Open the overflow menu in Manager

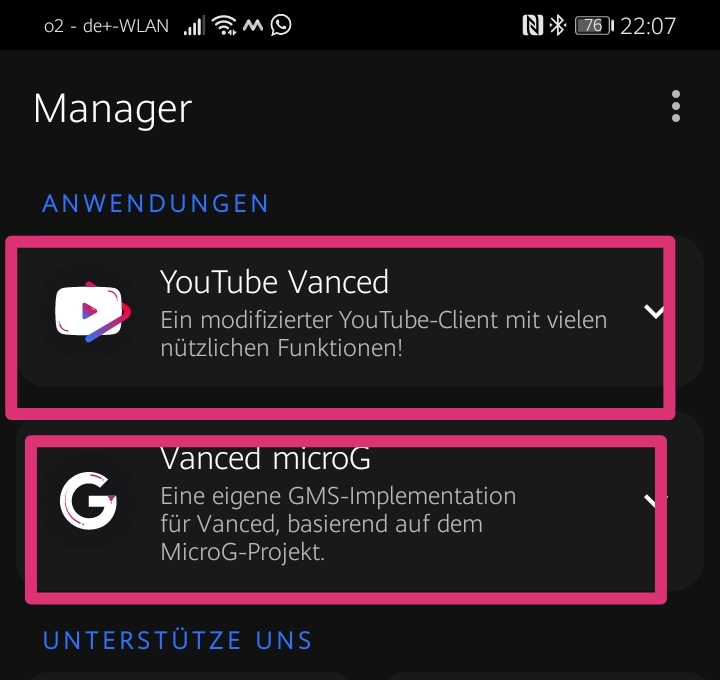[677, 106]
